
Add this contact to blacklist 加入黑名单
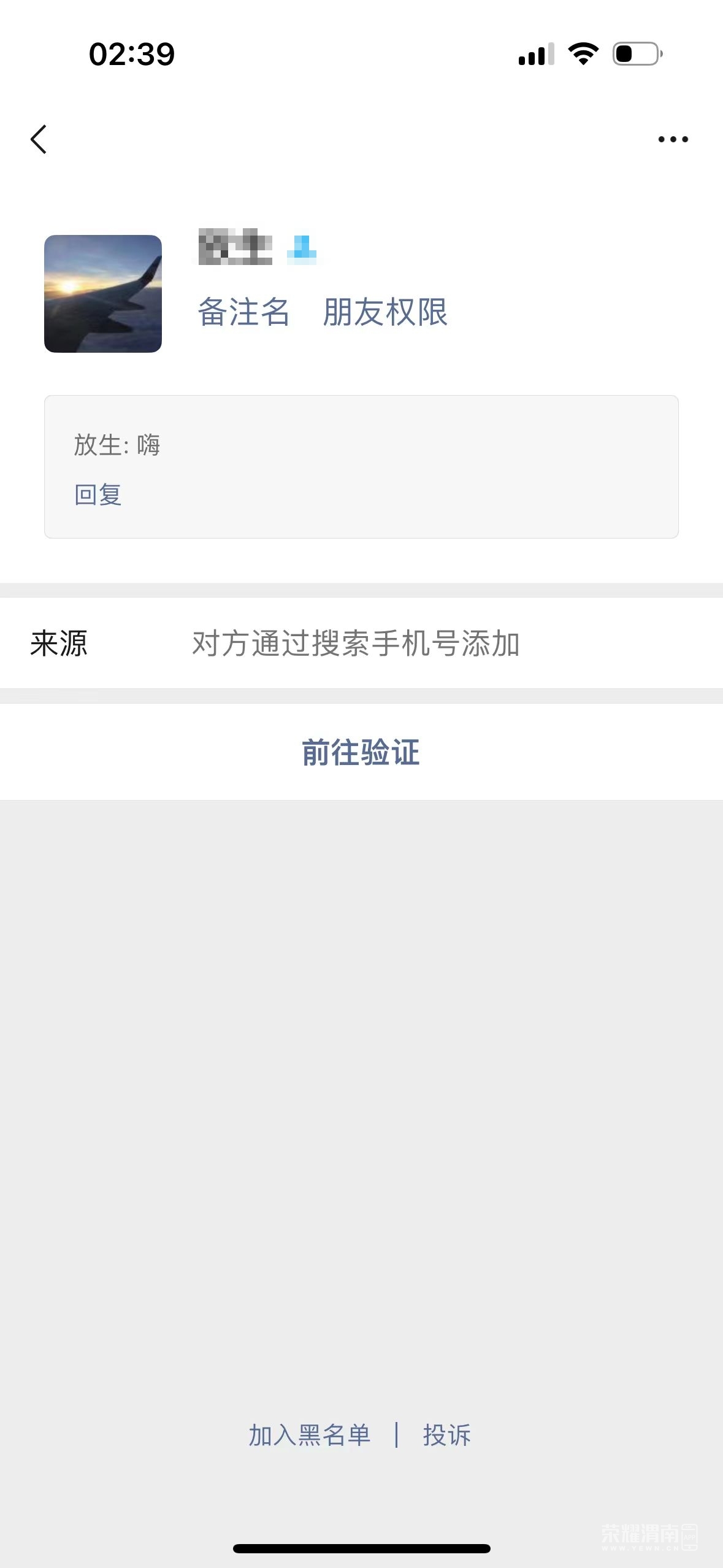(x=310, y=1435)
